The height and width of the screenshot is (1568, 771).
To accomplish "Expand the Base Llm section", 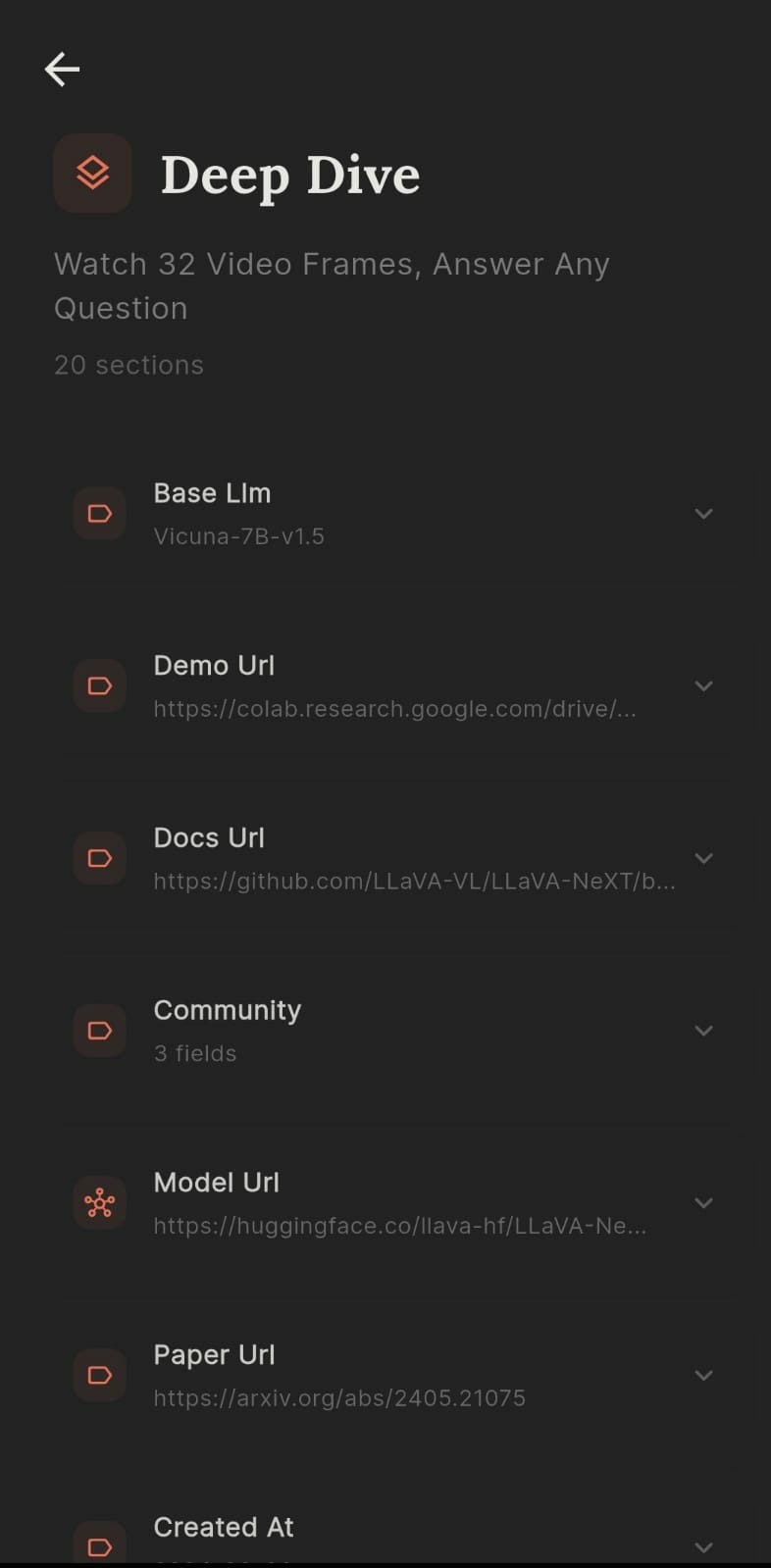I will click(702, 514).
